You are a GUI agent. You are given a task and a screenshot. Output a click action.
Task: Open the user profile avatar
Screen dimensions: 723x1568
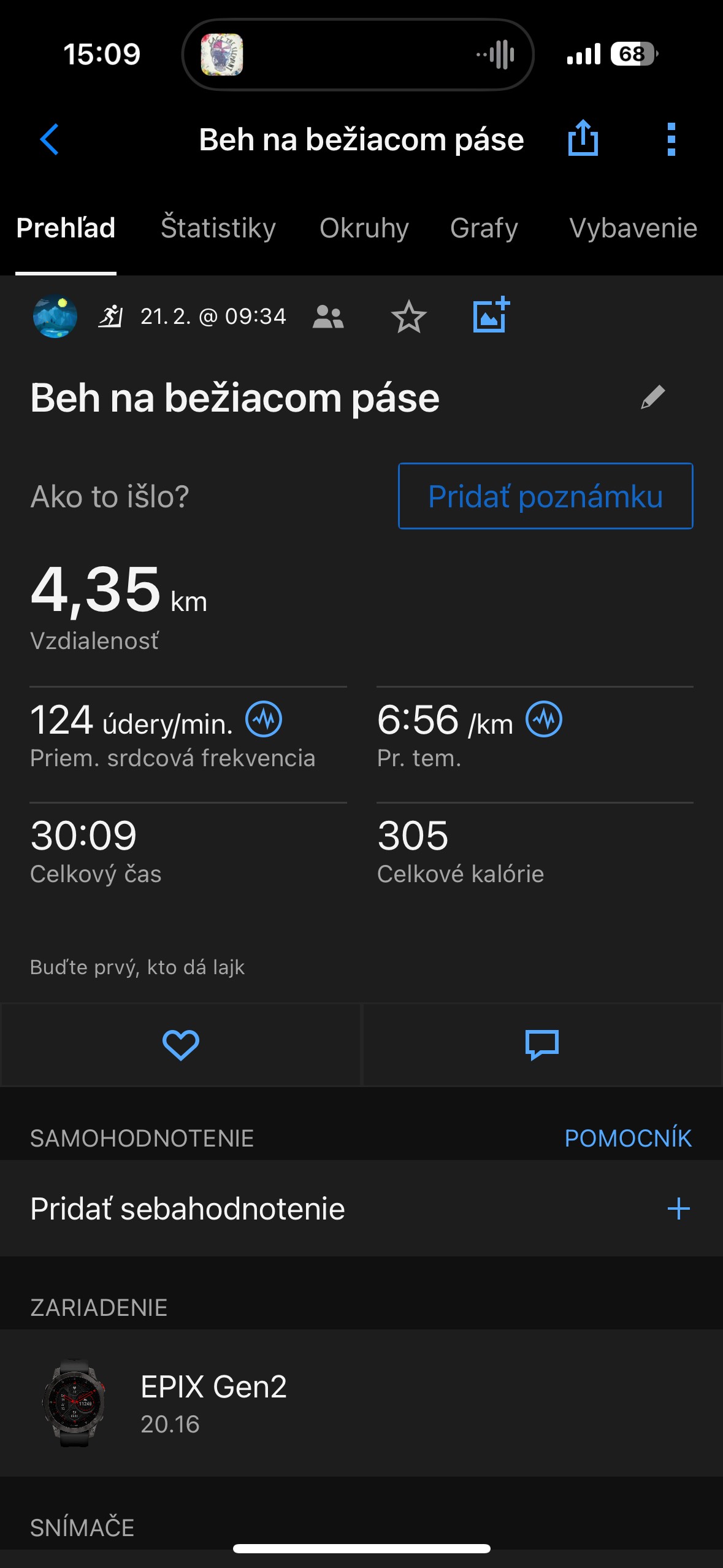pos(55,317)
